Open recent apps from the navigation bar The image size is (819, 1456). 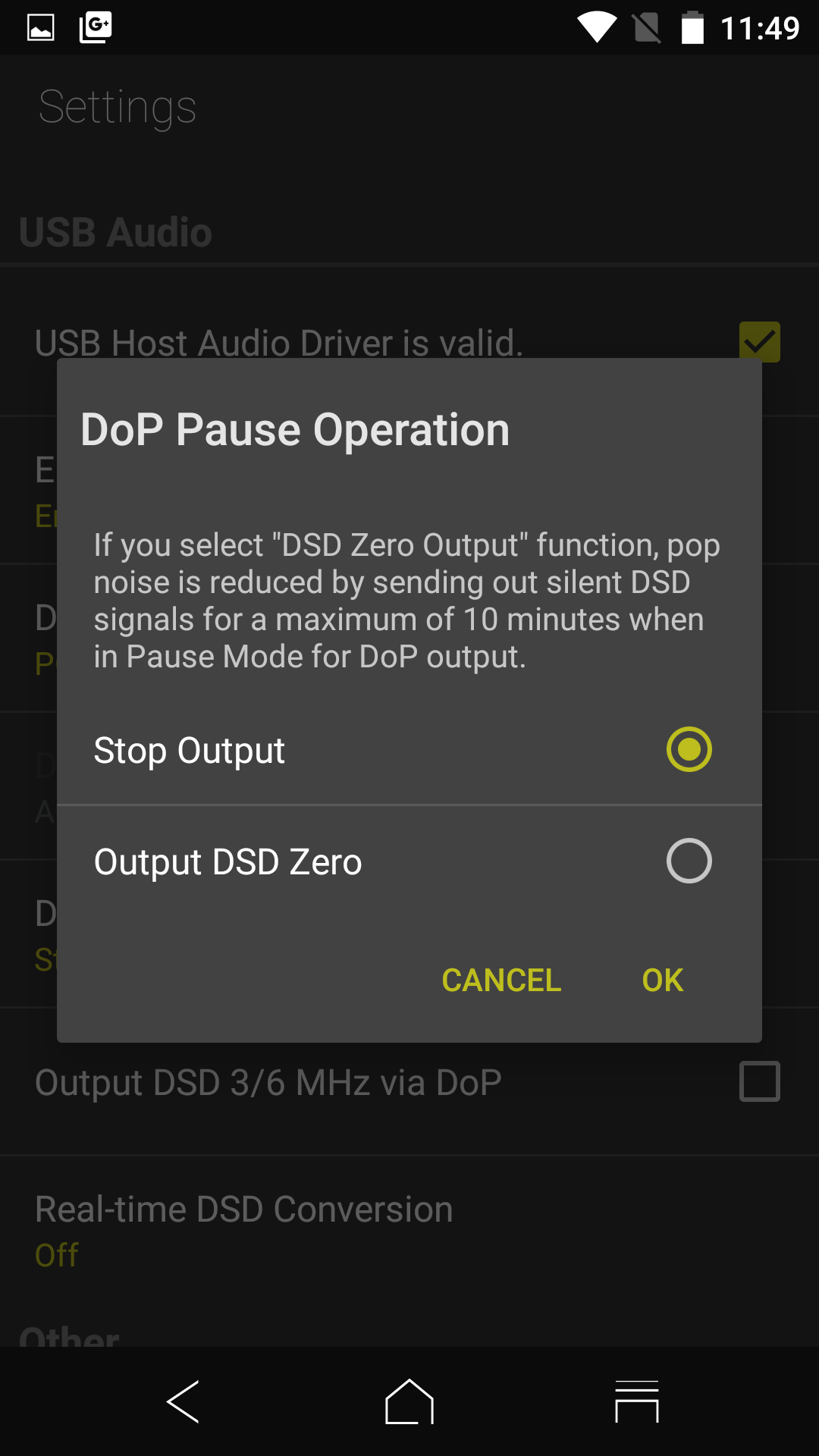pos(636,1401)
